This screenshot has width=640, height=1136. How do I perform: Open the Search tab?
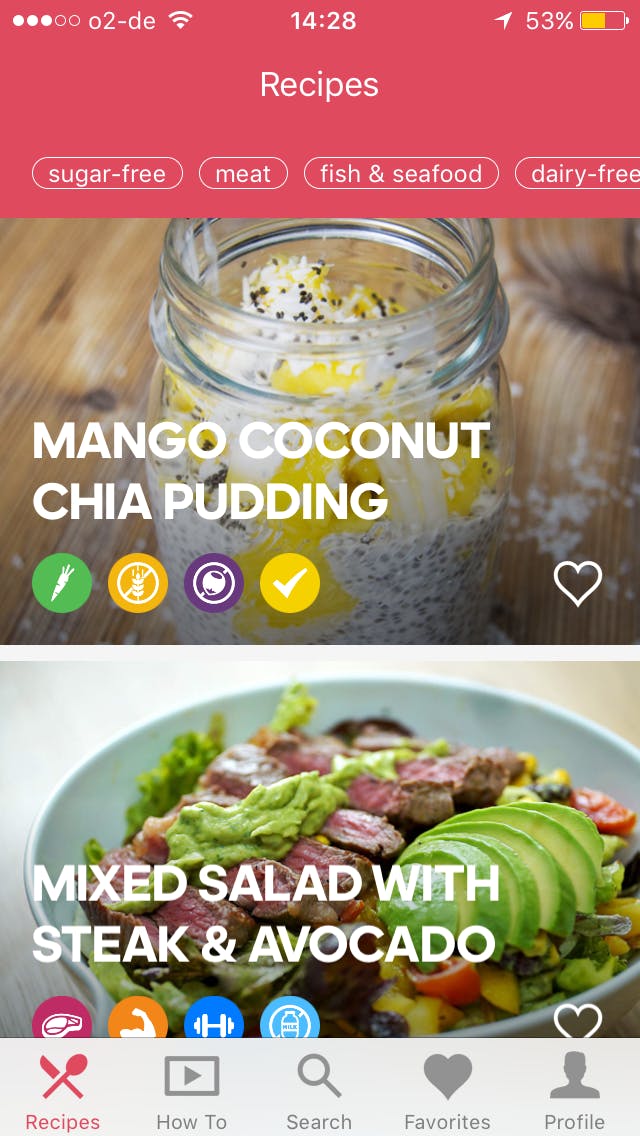click(319, 1091)
